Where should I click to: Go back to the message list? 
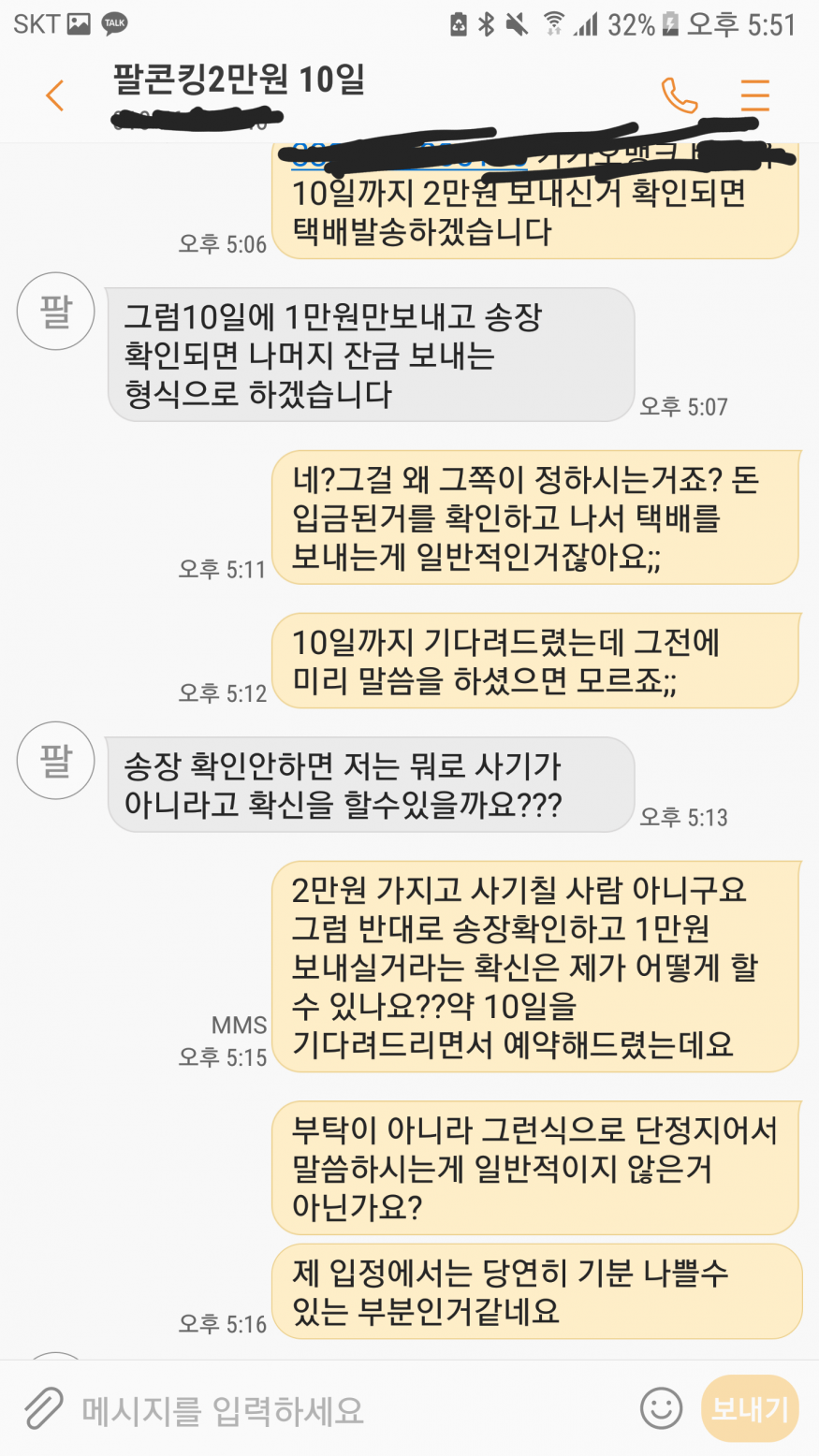click(x=55, y=95)
